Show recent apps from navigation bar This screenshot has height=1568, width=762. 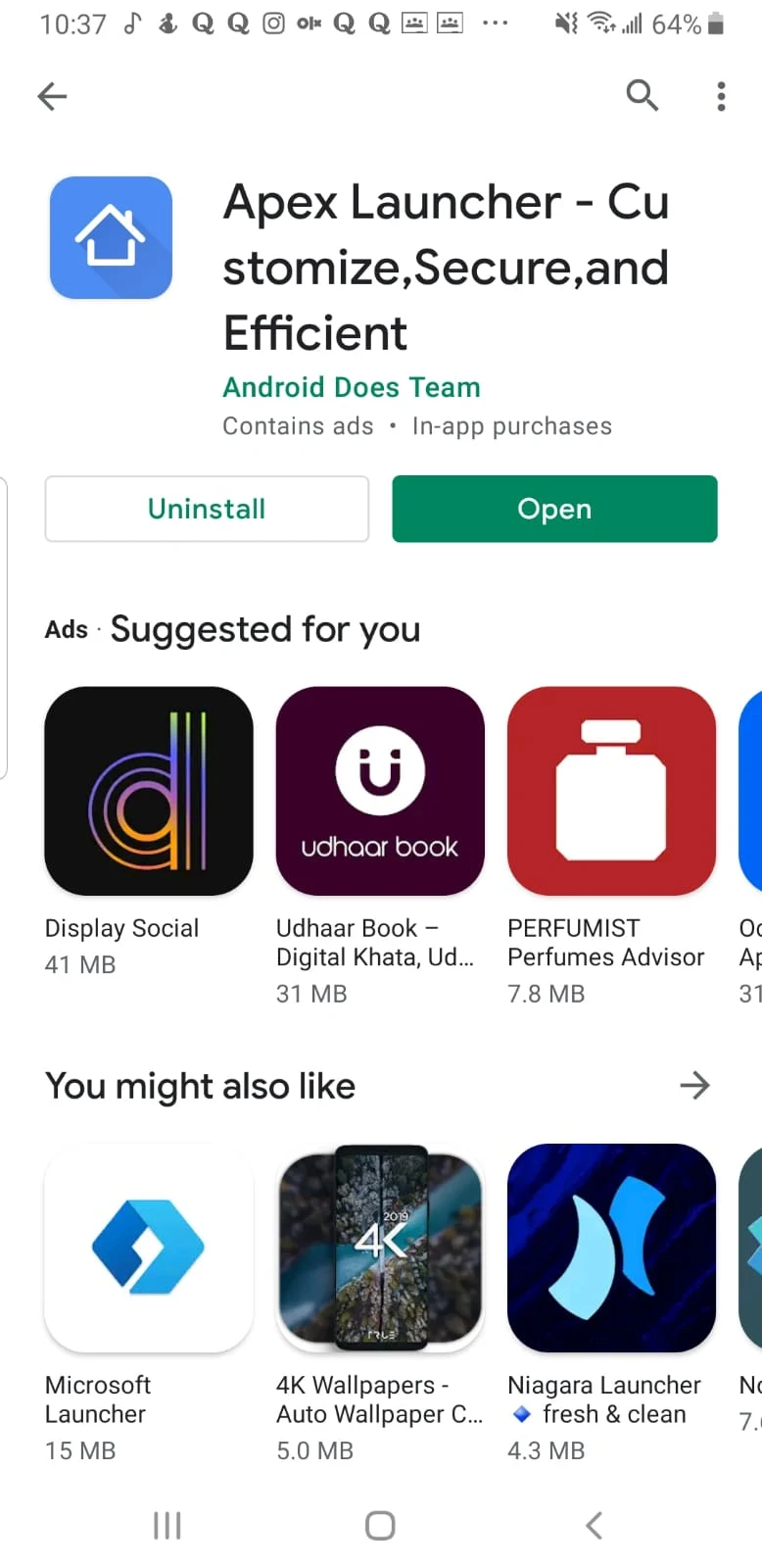[167, 1525]
